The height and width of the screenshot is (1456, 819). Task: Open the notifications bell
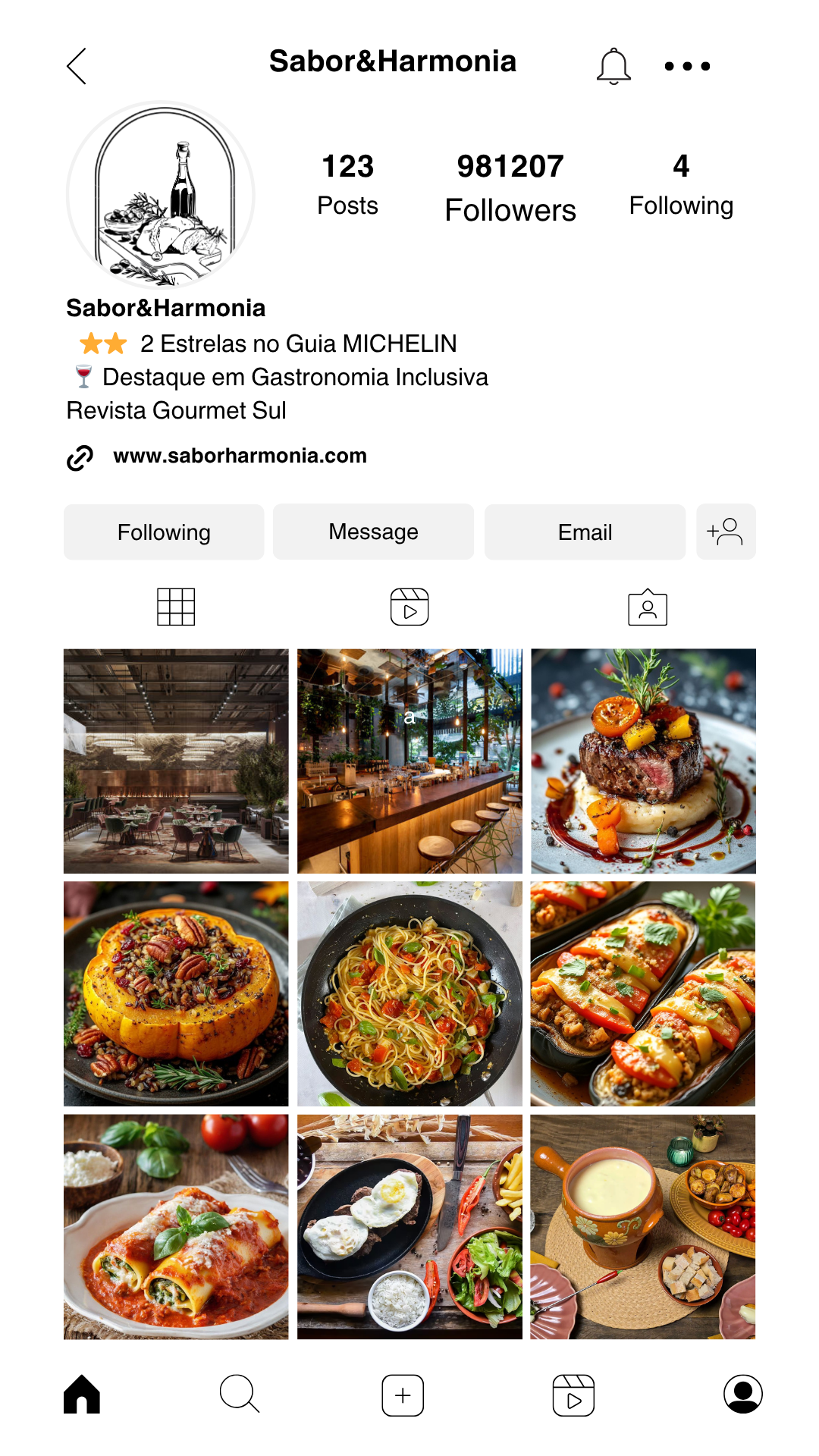[x=613, y=66]
